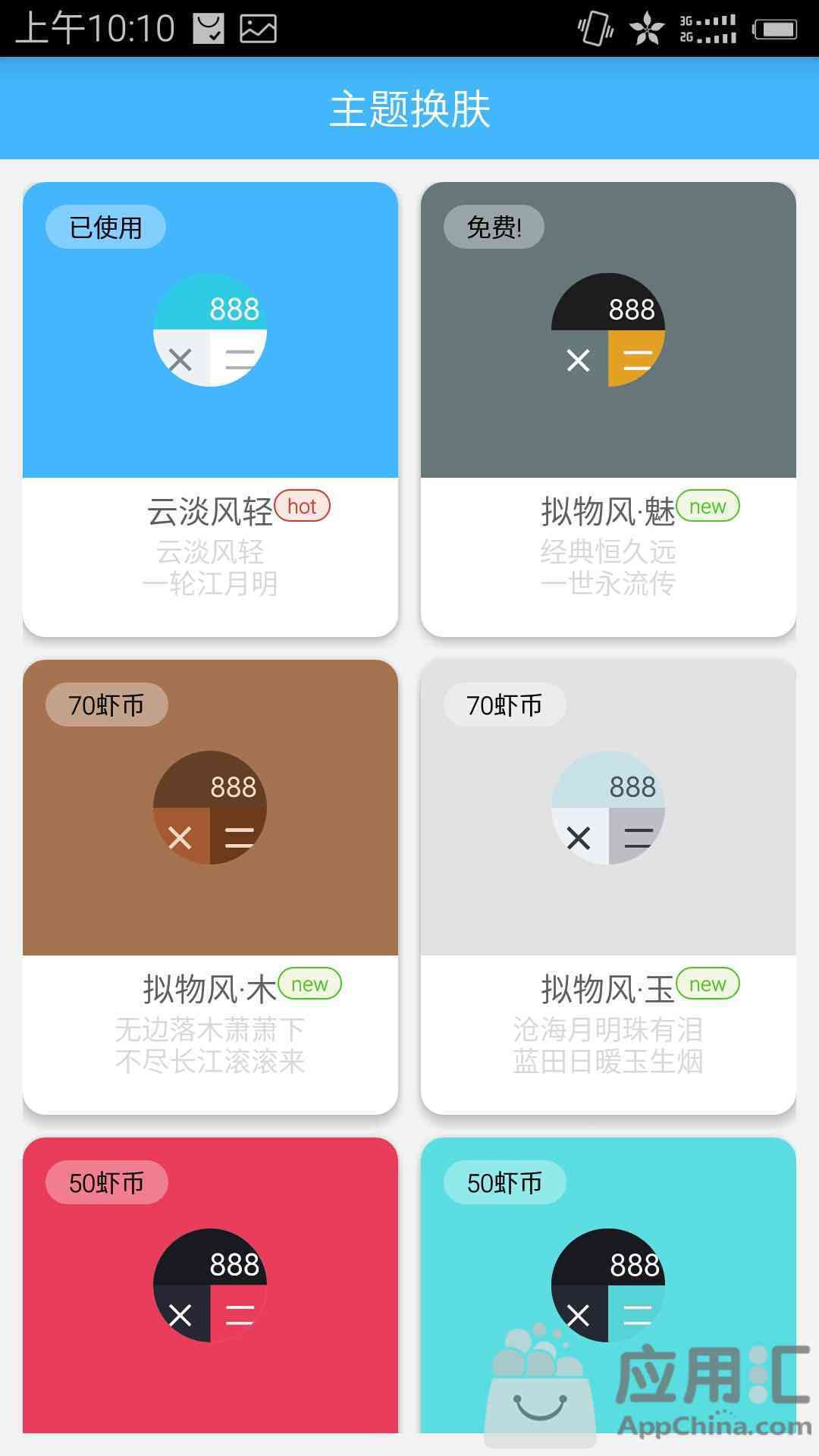Open the cyan 50虾币 theme card
The height and width of the screenshot is (1456, 819).
(x=608, y=1285)
